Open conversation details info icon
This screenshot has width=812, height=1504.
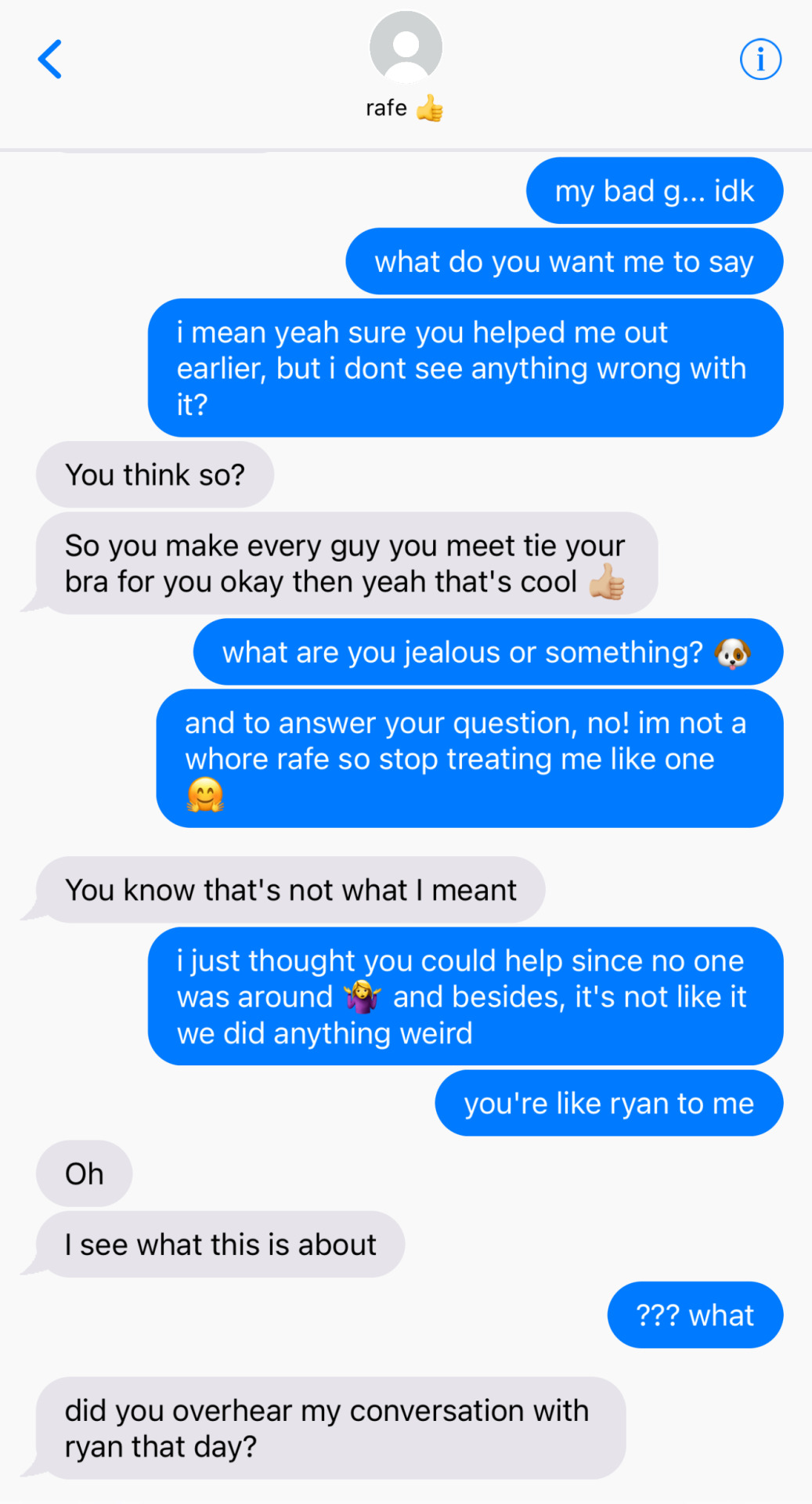point(760,60)
